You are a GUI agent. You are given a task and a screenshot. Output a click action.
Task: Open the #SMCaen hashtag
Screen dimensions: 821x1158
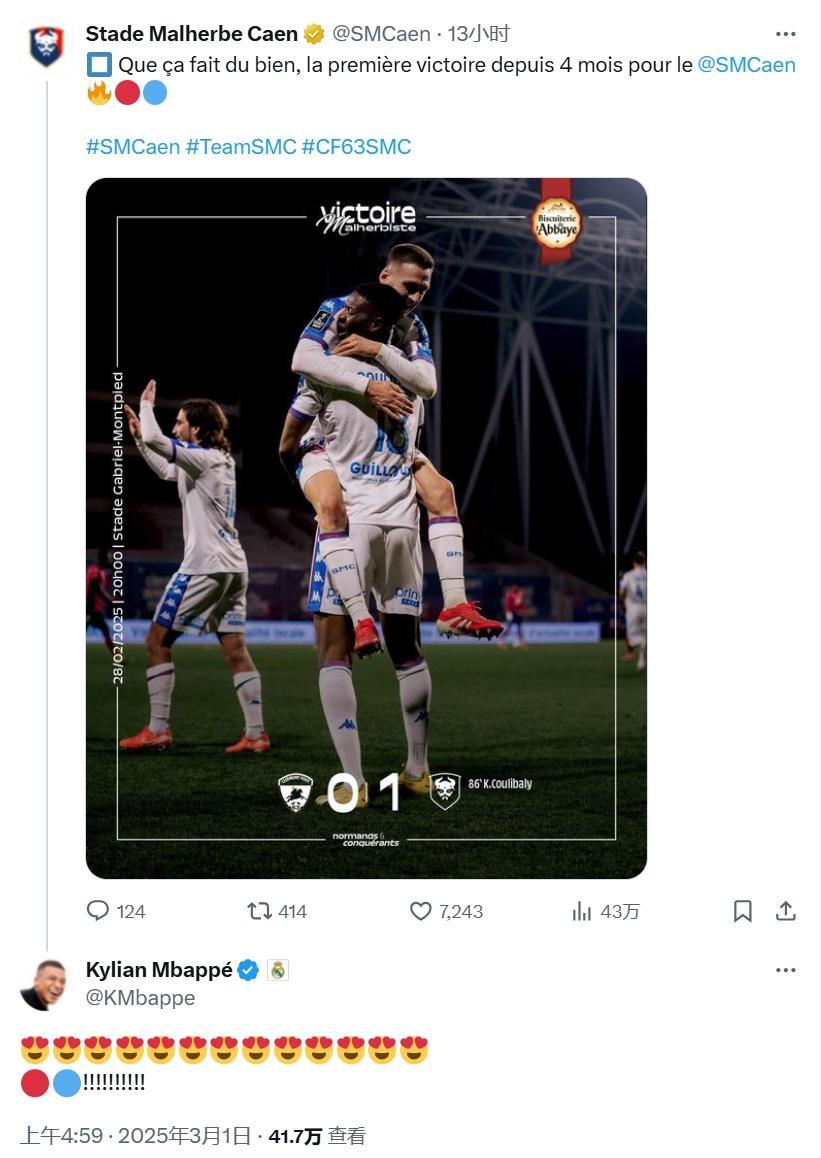[132, 146]
